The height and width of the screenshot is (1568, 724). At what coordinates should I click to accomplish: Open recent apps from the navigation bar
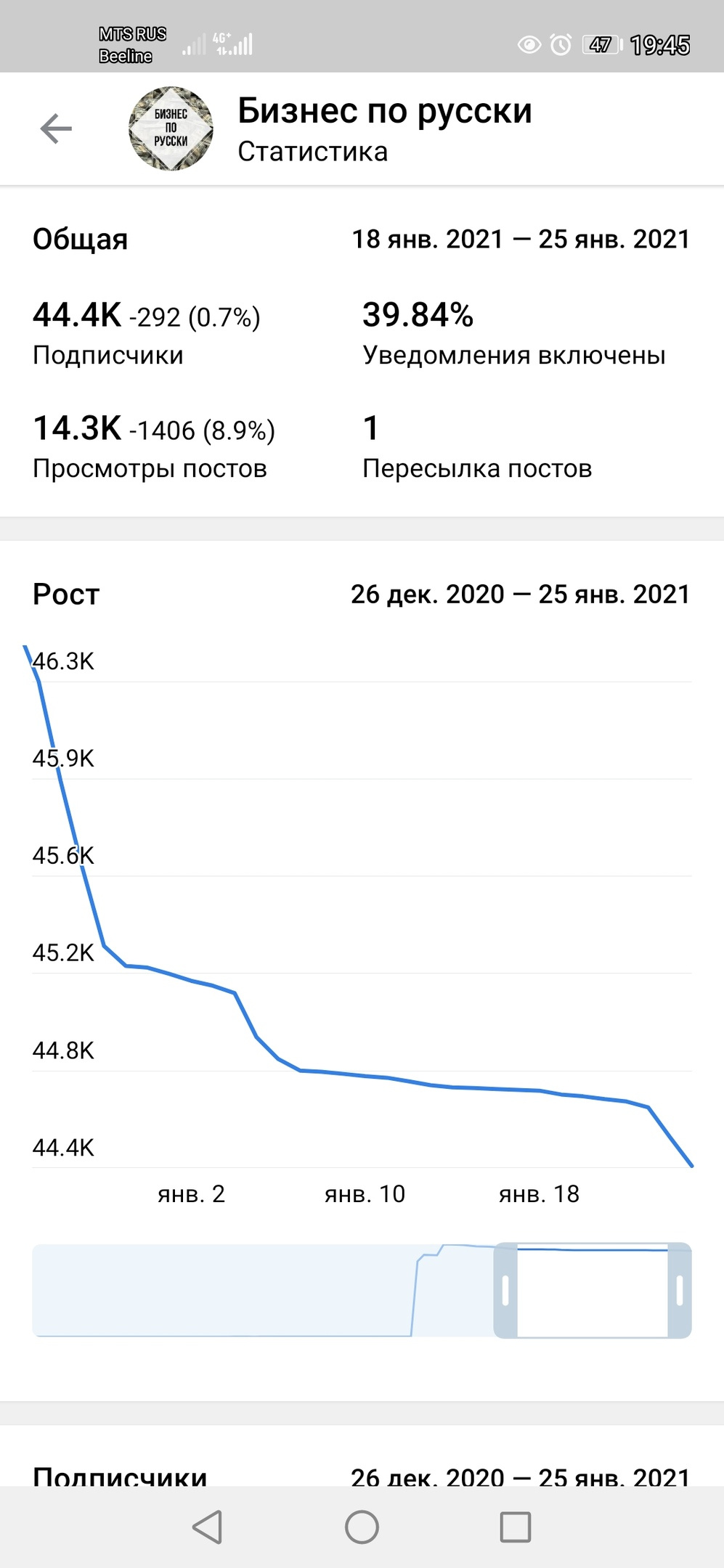coord(516,1527)
